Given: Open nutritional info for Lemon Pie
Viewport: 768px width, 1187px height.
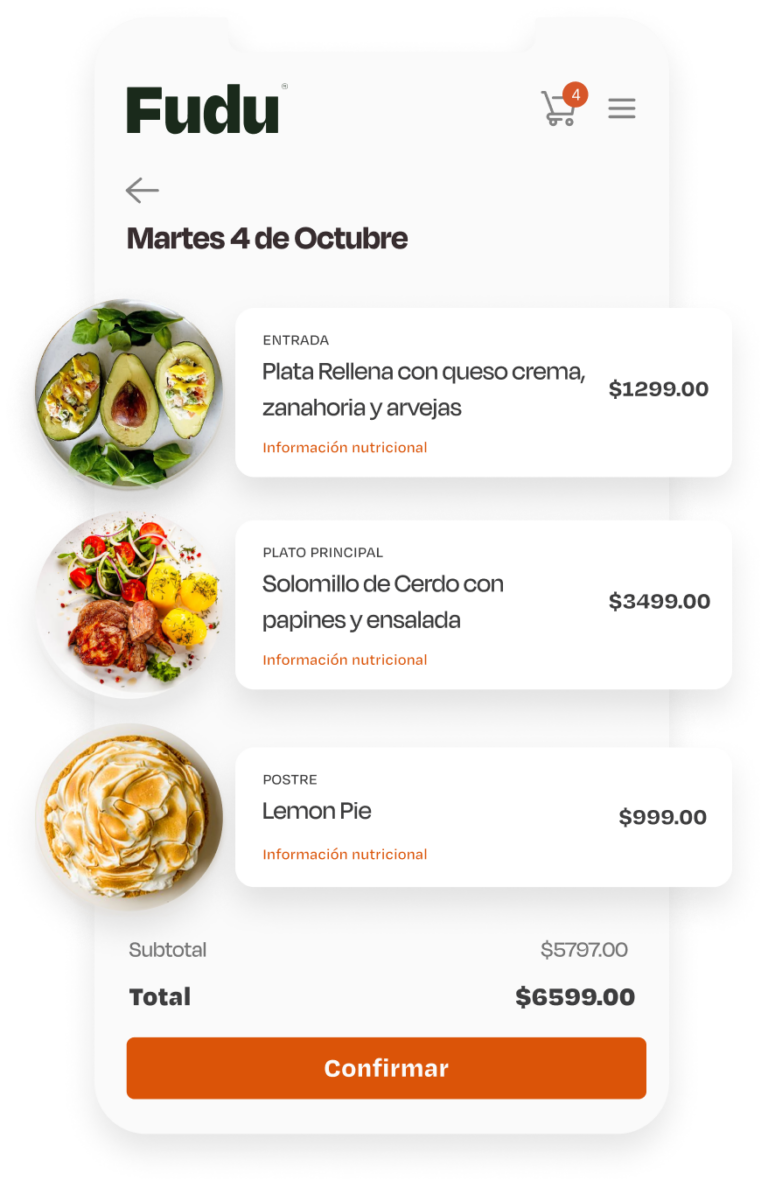Looking at the screenshot, I should pyautogui.click(x=344, y=854).
